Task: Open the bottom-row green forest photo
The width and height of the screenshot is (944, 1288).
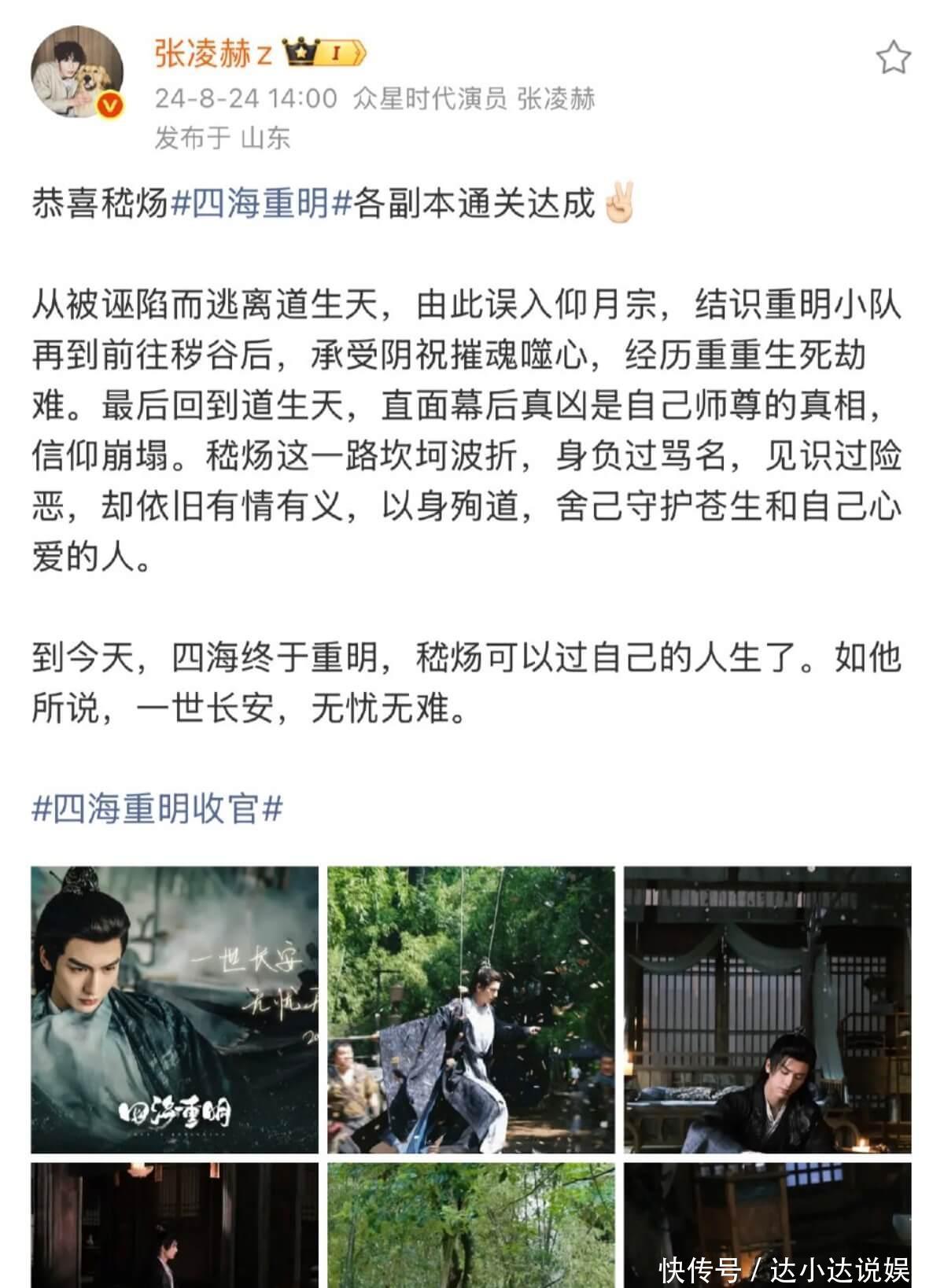Action: coord(471,1224)
